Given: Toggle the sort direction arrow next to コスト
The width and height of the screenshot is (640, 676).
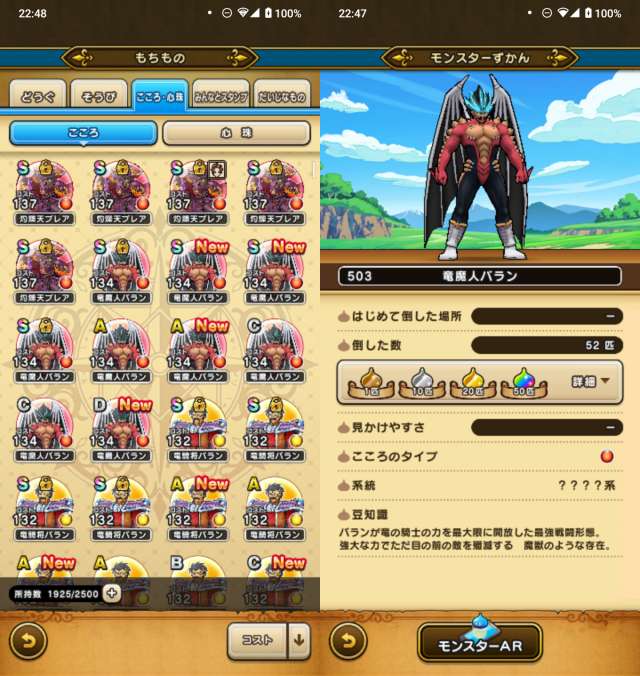Looking at the screenshot, I should click(x=299, y=641).
